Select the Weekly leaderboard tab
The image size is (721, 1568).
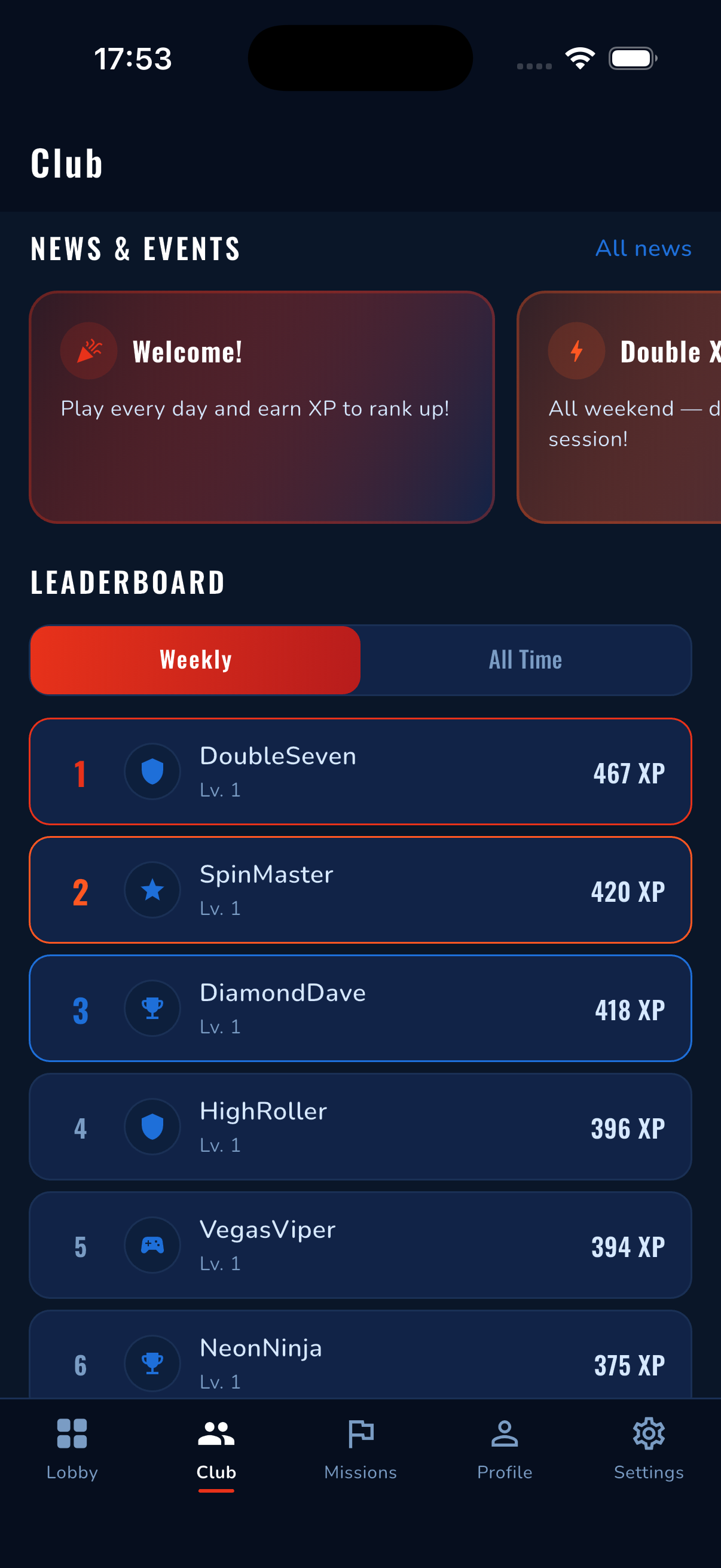[x=195, y=660]
